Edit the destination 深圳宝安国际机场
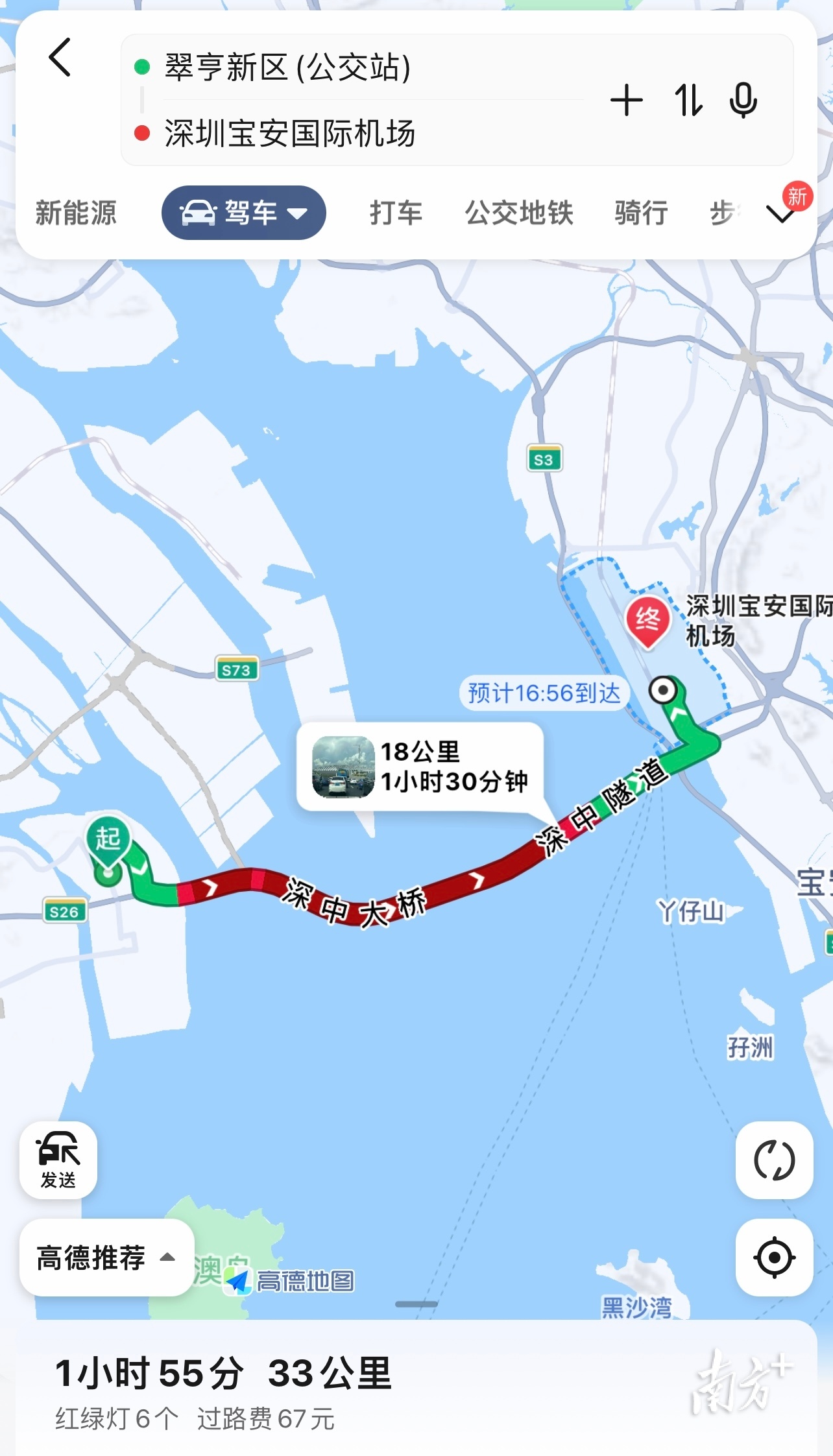The height and width of the screenshot is (1456, 833). [289, 134]
